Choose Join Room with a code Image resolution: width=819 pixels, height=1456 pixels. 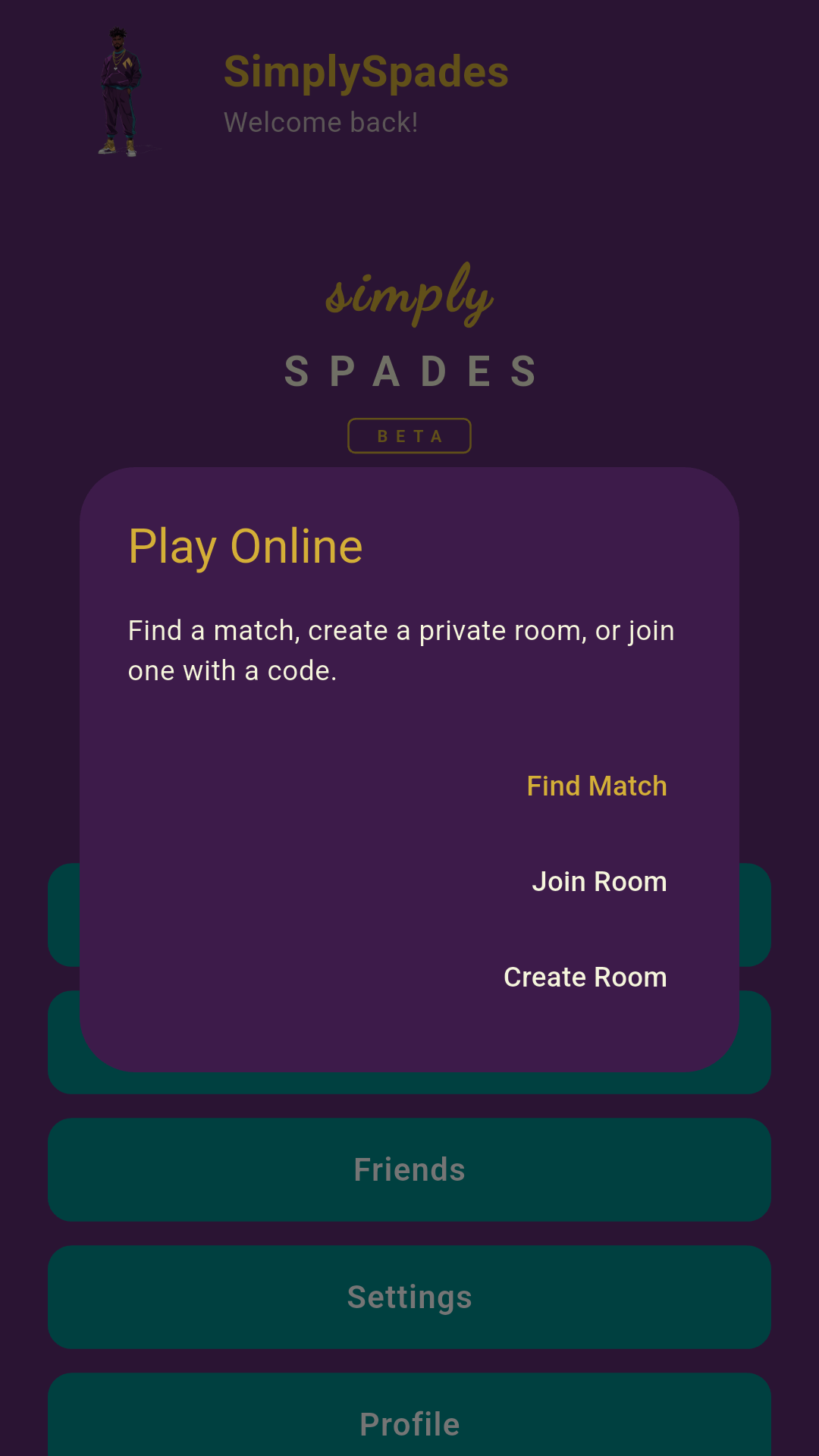tap(599, 881)
